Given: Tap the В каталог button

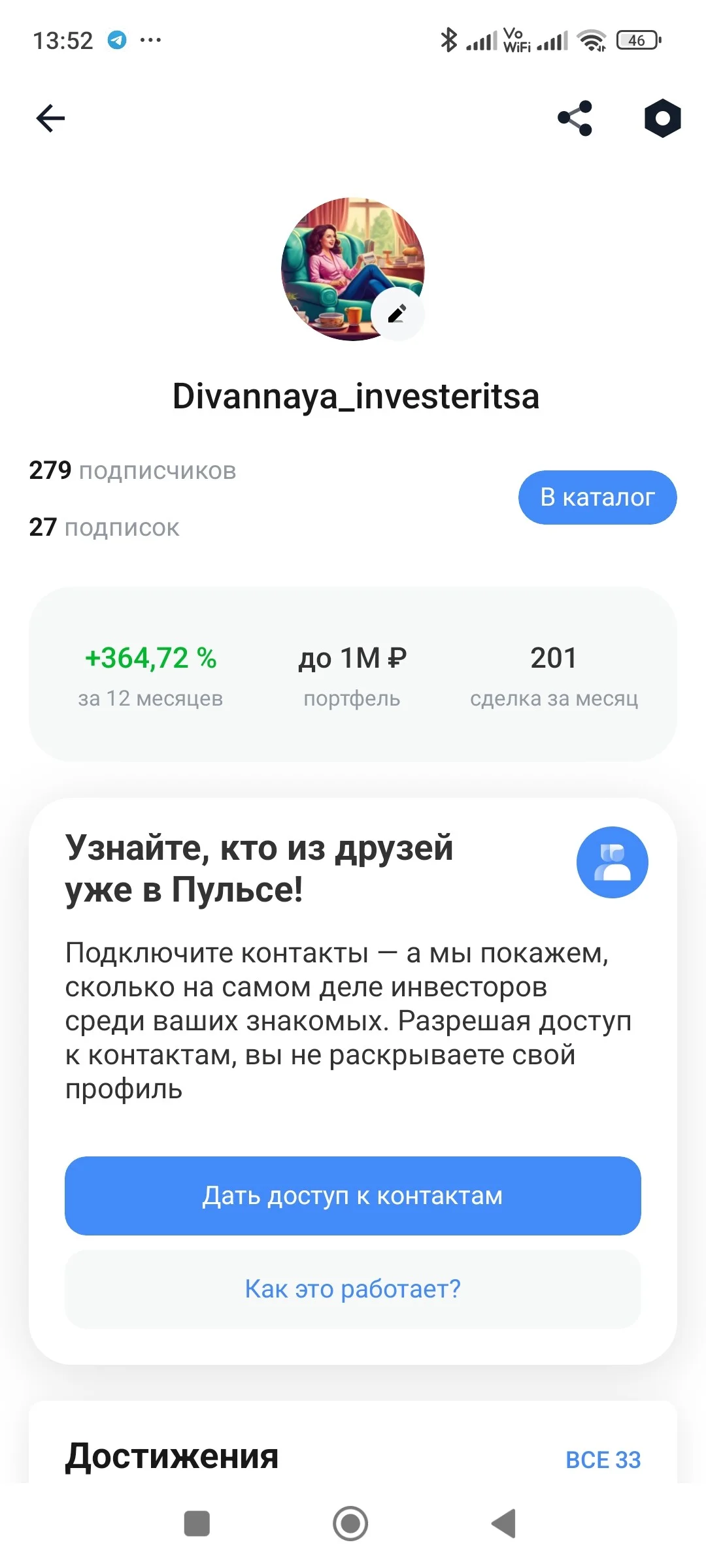Looking at the screenshot, I should click(x=597, y=497).
